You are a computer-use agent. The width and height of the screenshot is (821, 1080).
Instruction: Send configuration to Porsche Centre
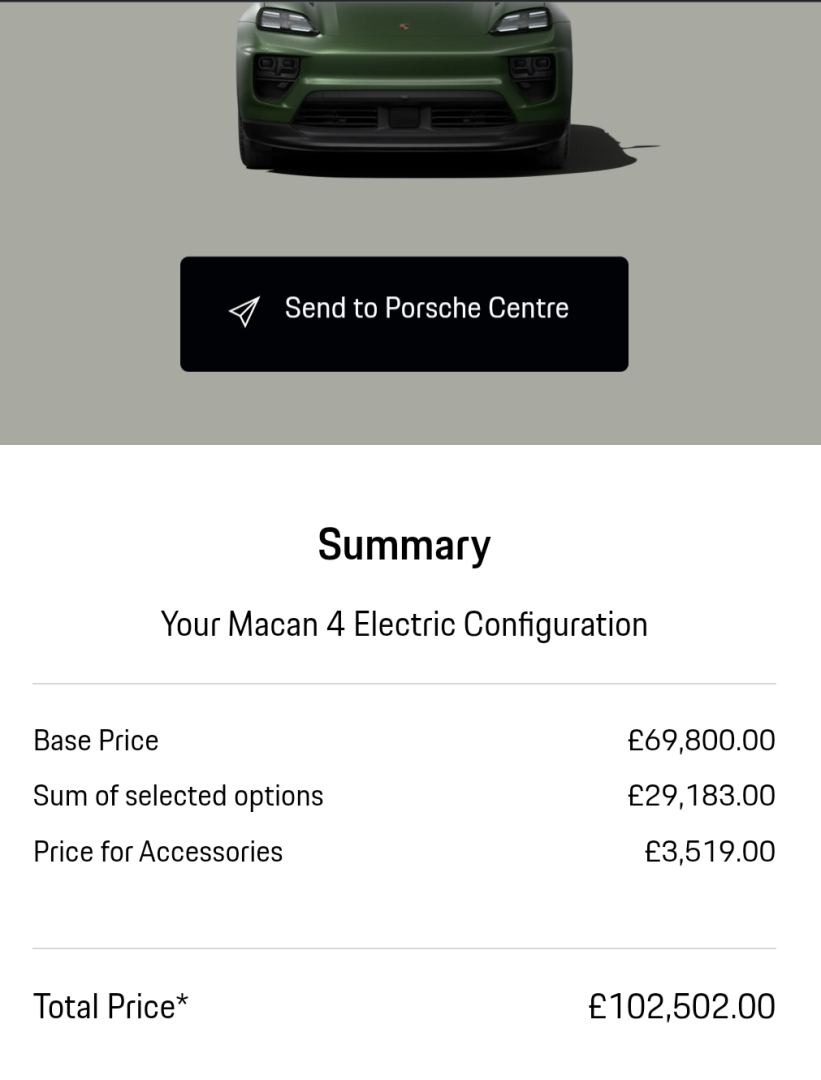404,313
